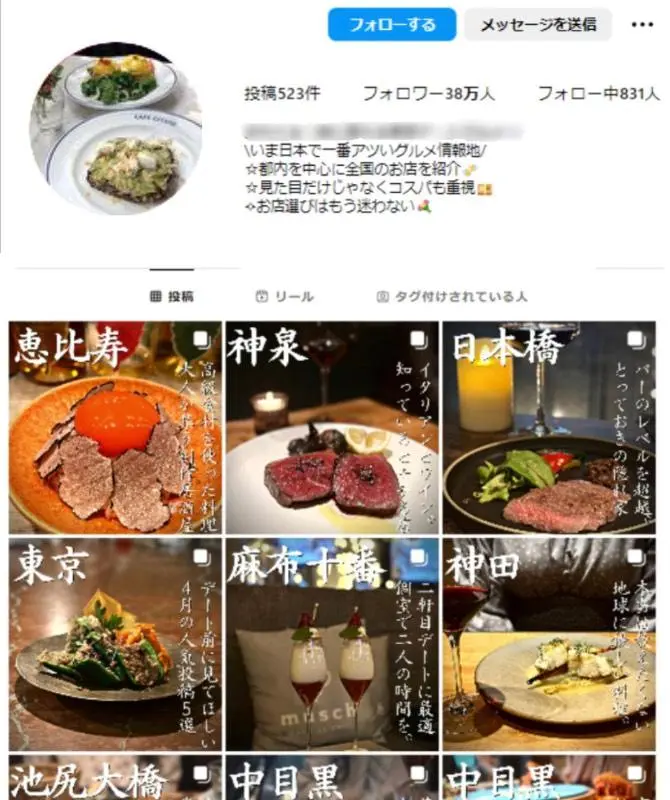Open the 日本橋 post

coord(549,428)
